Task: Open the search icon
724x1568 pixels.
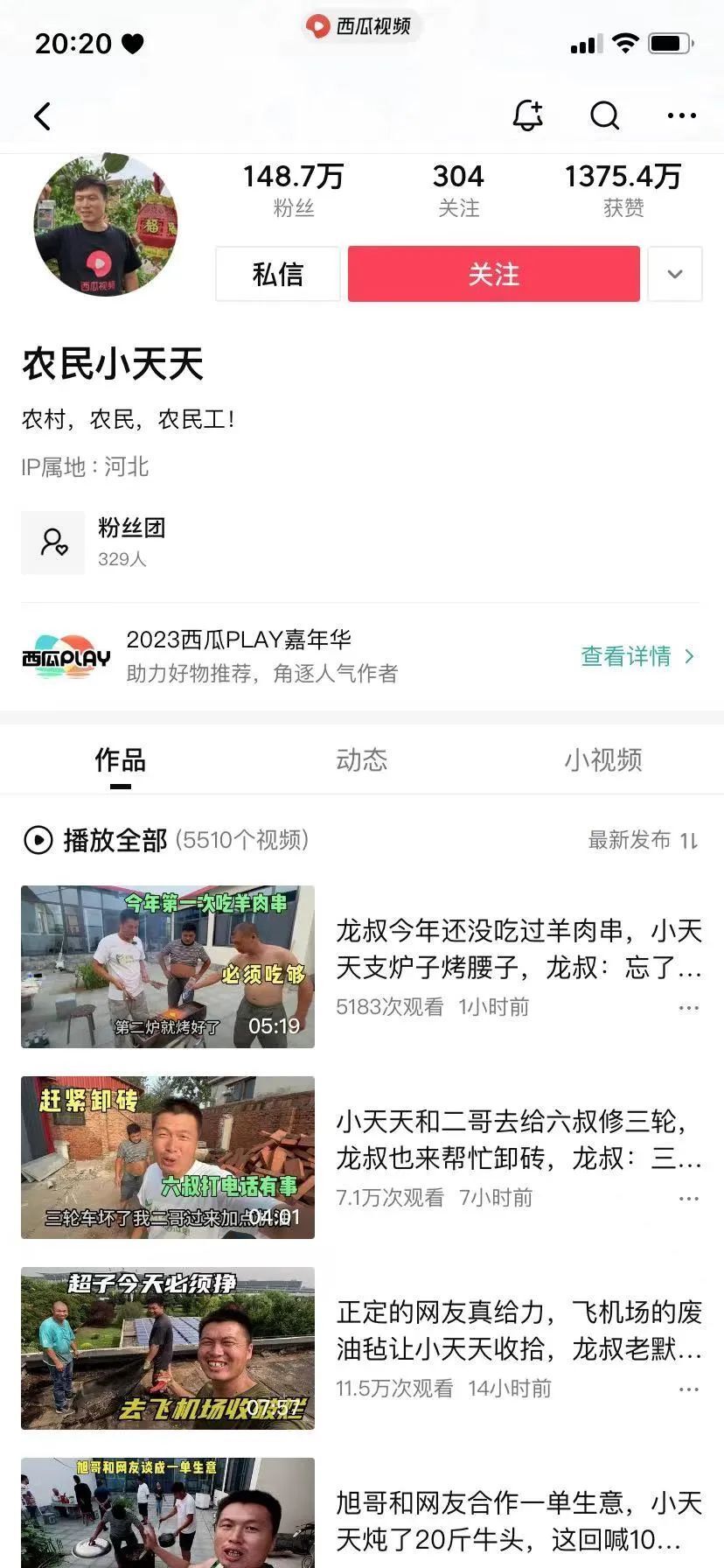Action: (604, 115)
